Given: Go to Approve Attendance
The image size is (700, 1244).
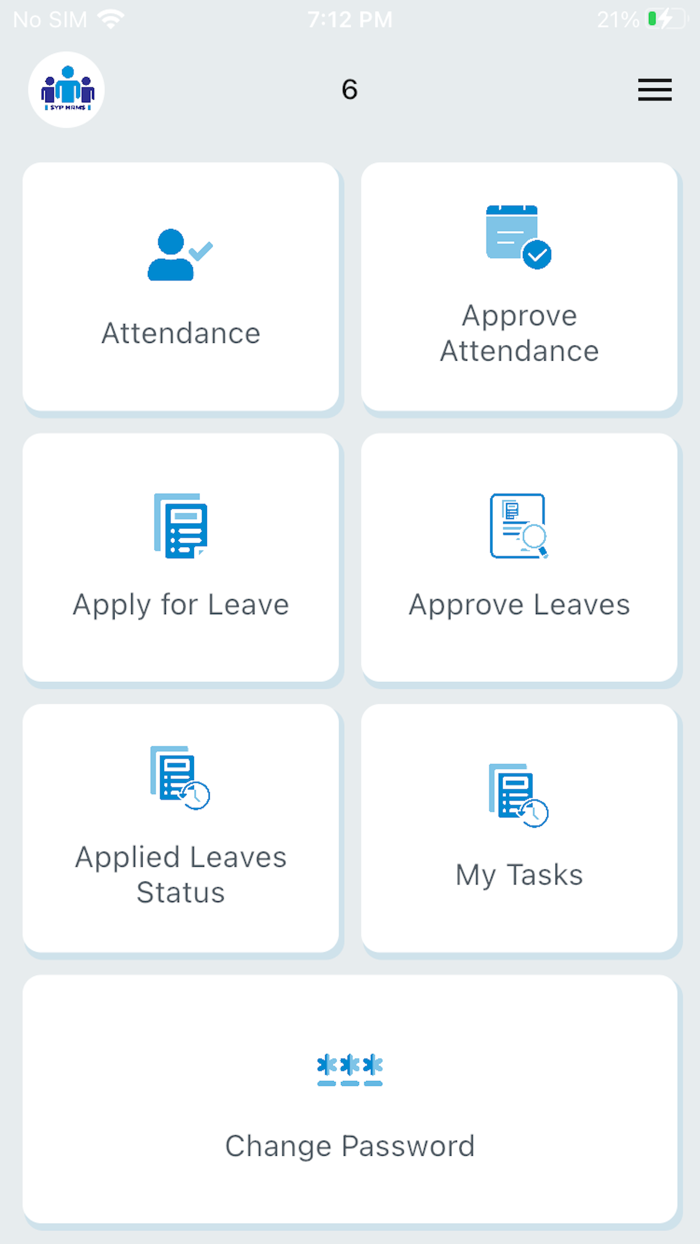Looking at the screenshot, I should (519, 286).
